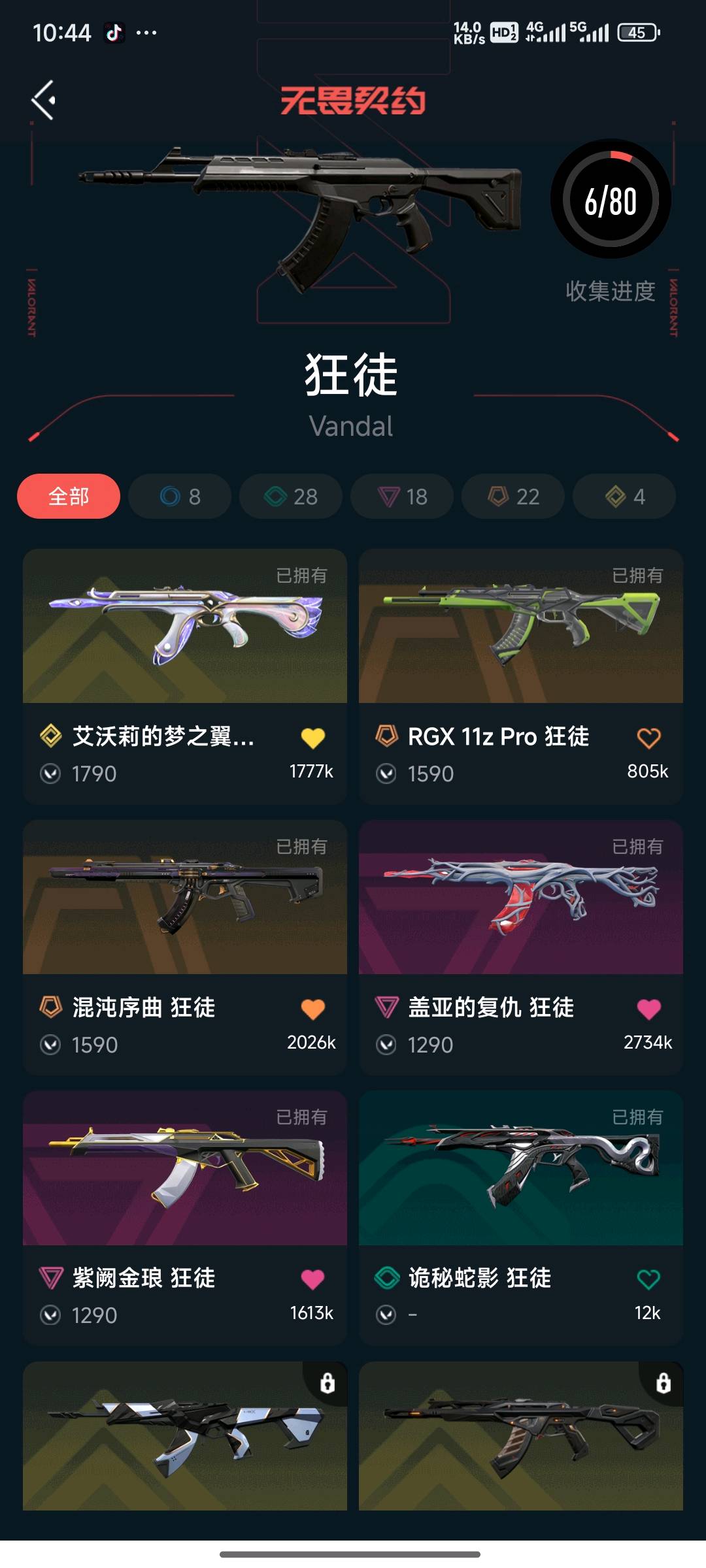Image resolution: width=706 pixels, height=1568 pixels.
Task: Filter skins by the tier showing 4
Action: pos(624,497)
